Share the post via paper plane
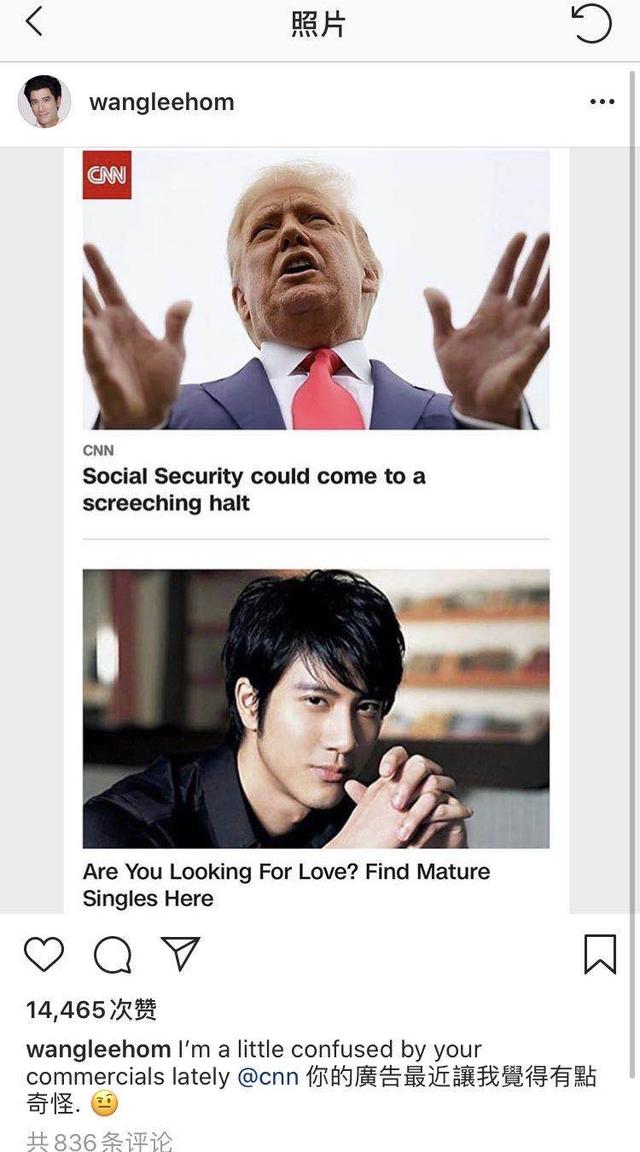640x1152 pixels. click(181, 953)
